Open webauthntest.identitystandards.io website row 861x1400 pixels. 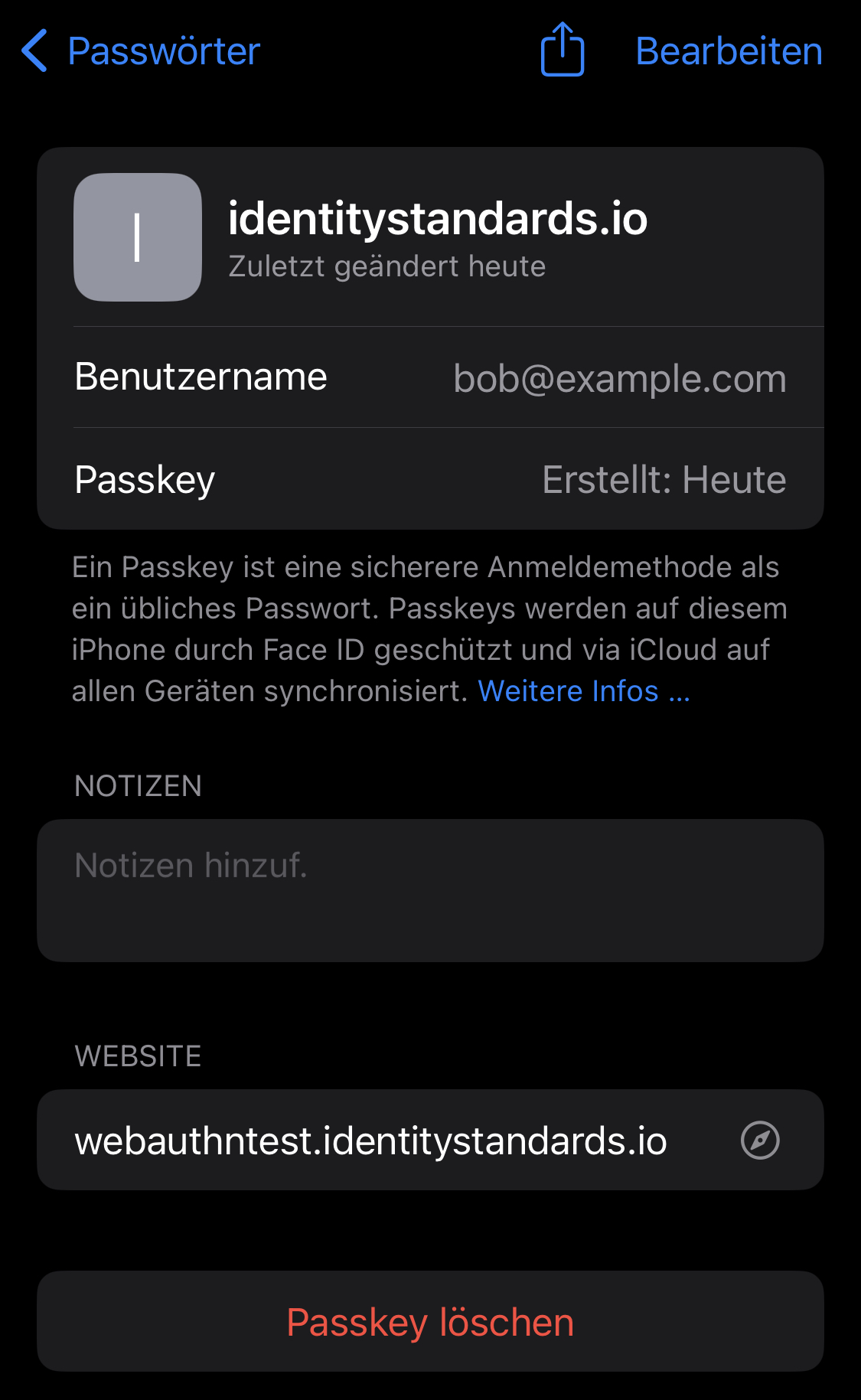(x=430, y=1140)
